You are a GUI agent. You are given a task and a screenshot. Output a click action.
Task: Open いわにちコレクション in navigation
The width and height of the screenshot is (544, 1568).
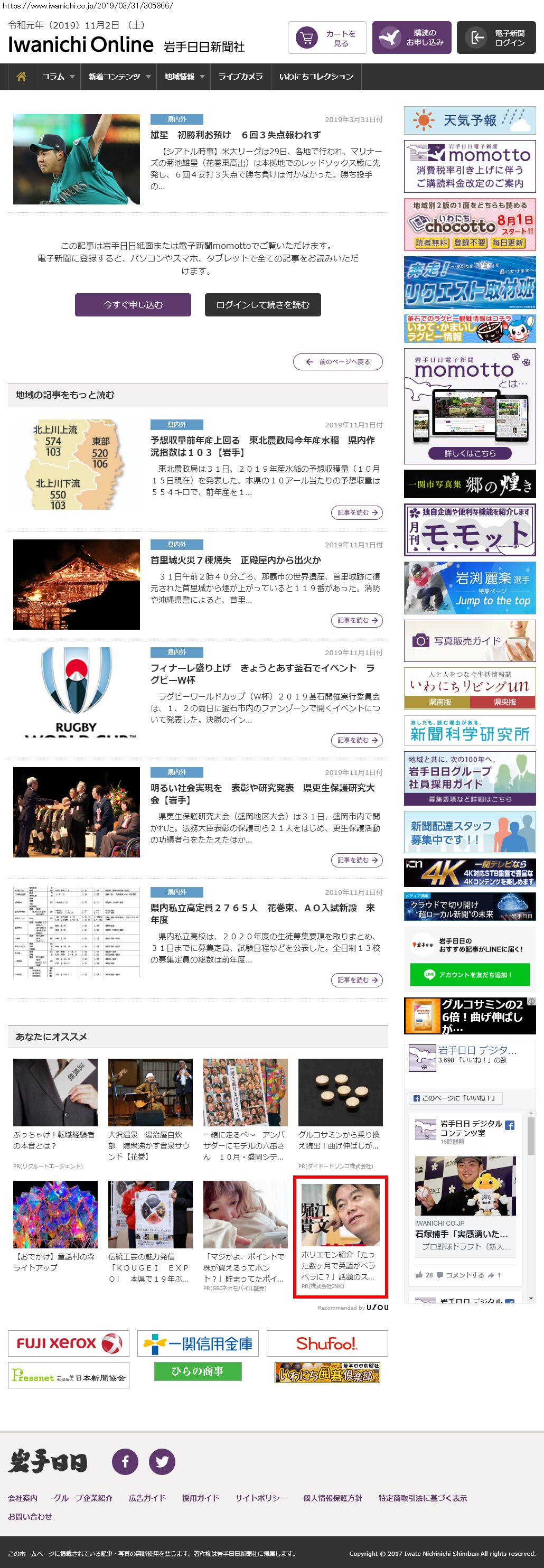(x=316, y=77)
